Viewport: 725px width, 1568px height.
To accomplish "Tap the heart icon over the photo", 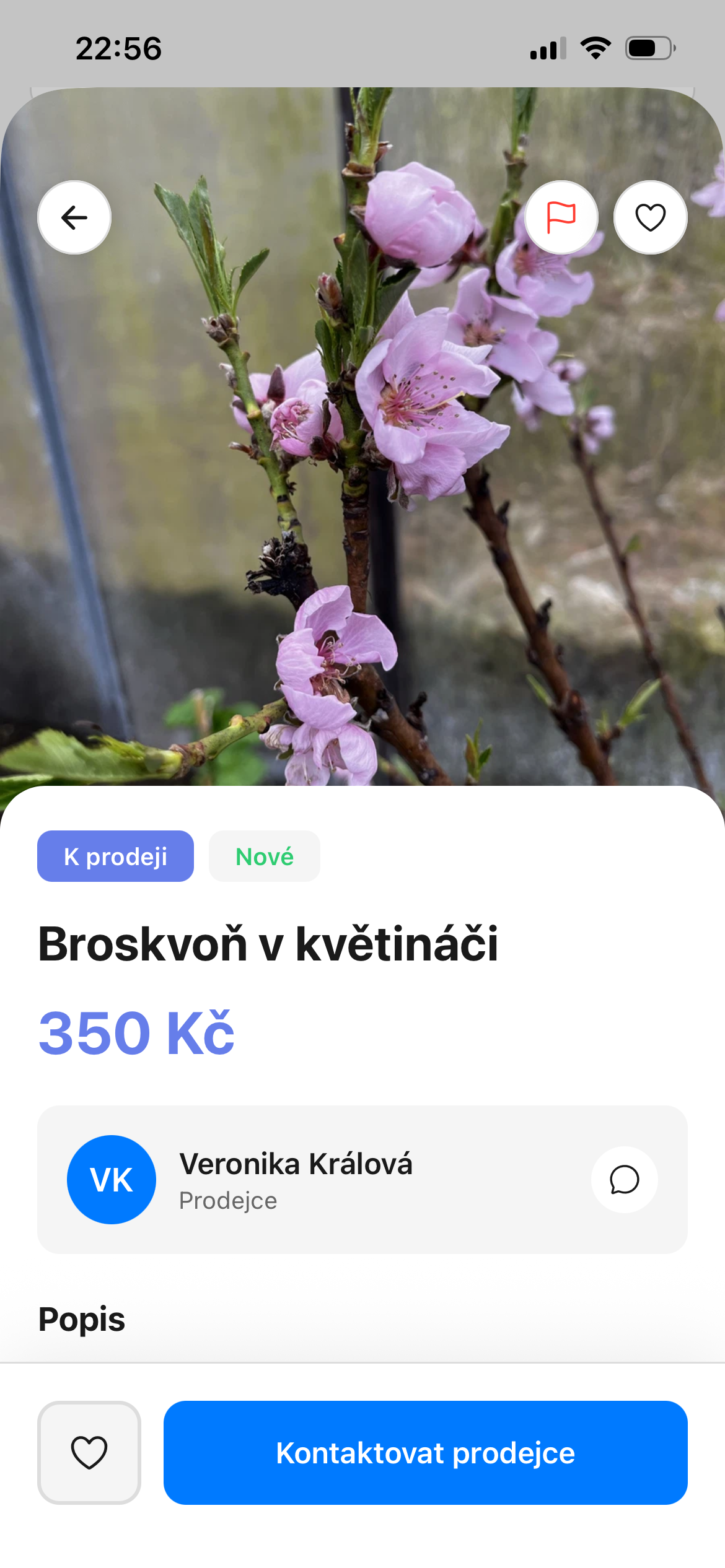I will [650, 217].
